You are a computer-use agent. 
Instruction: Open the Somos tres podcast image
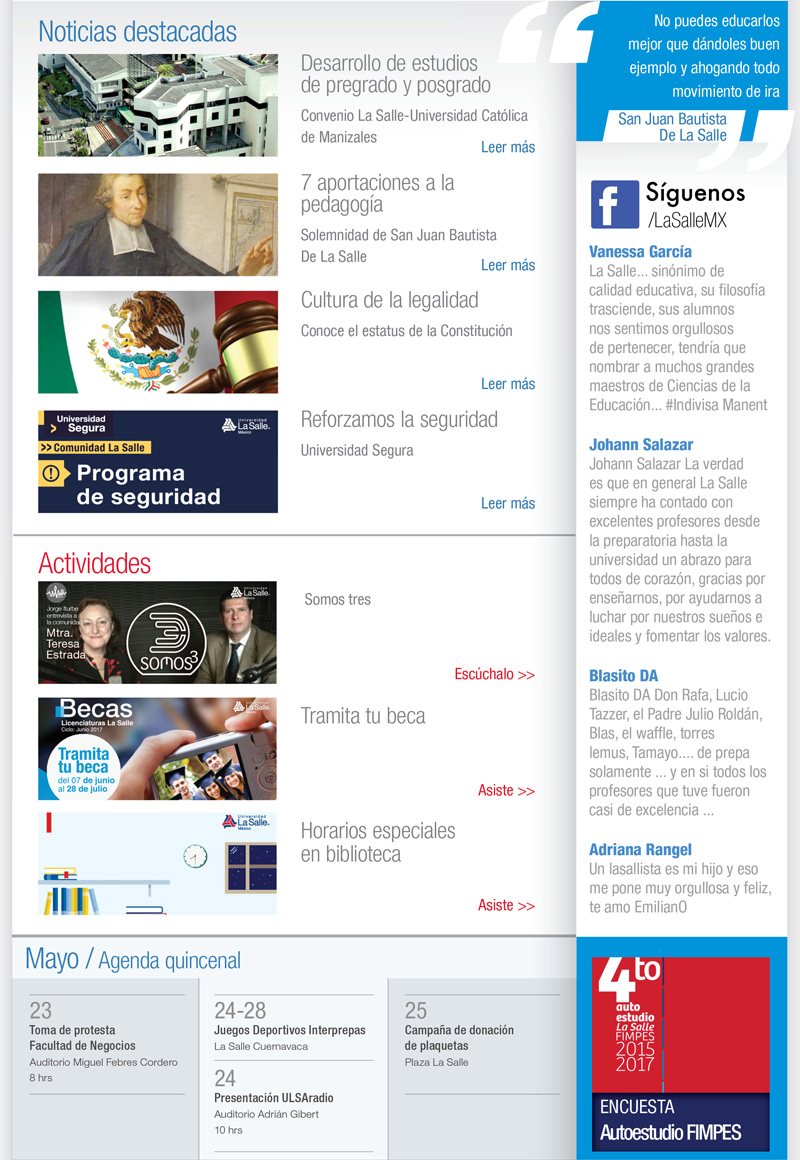pos(158,632)
